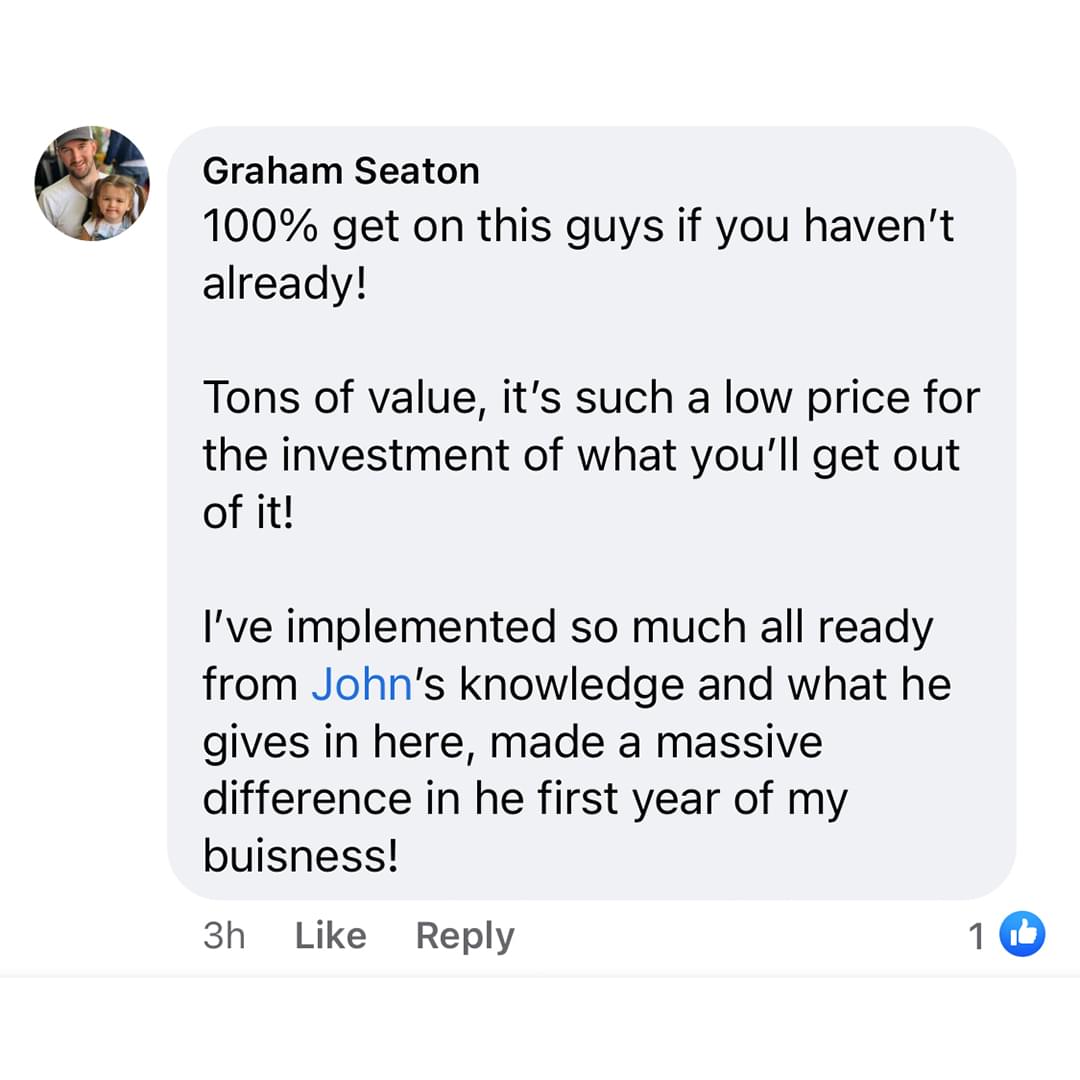Tap the Graham Seaton name link
The image size is (1080, 1080).
[x=341, y=171]
